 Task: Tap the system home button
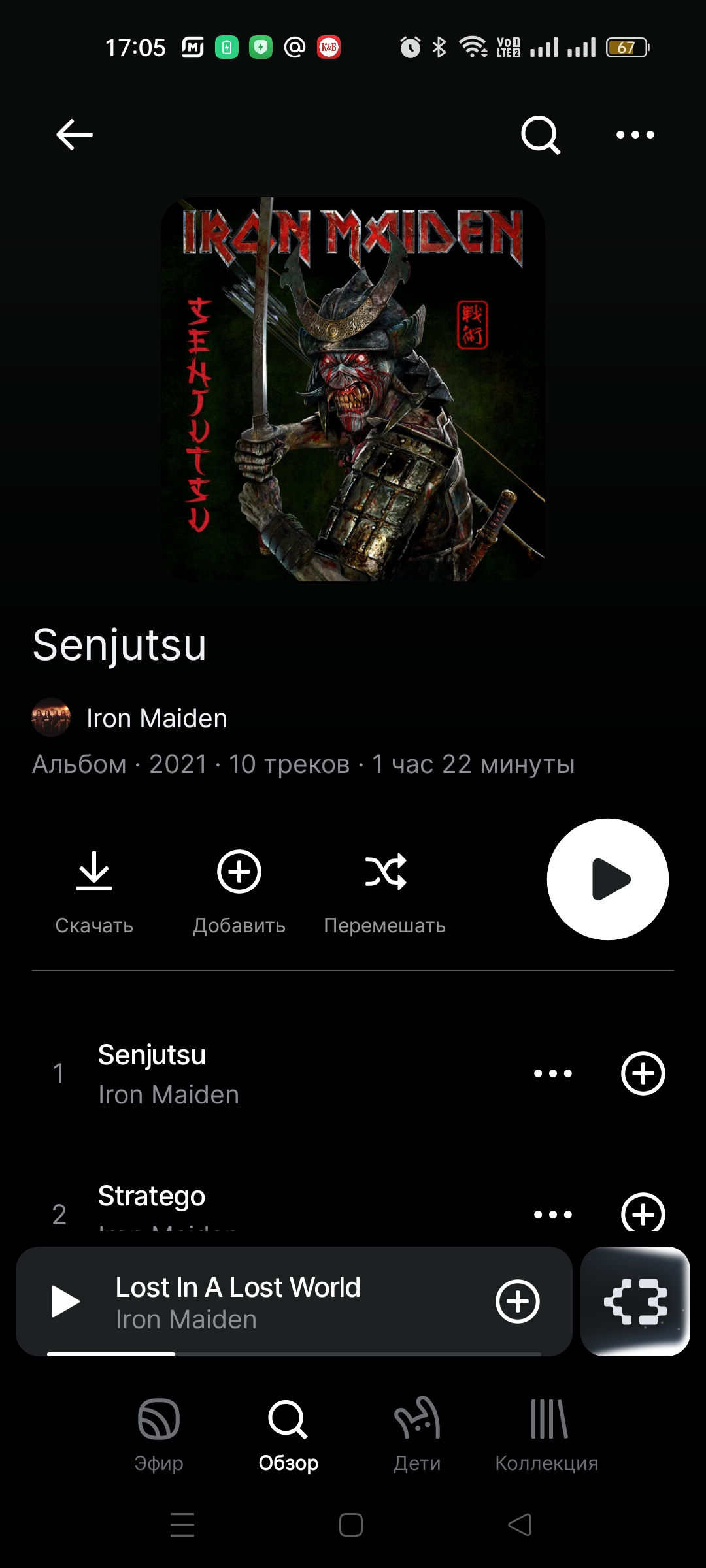coord(351,1525)
